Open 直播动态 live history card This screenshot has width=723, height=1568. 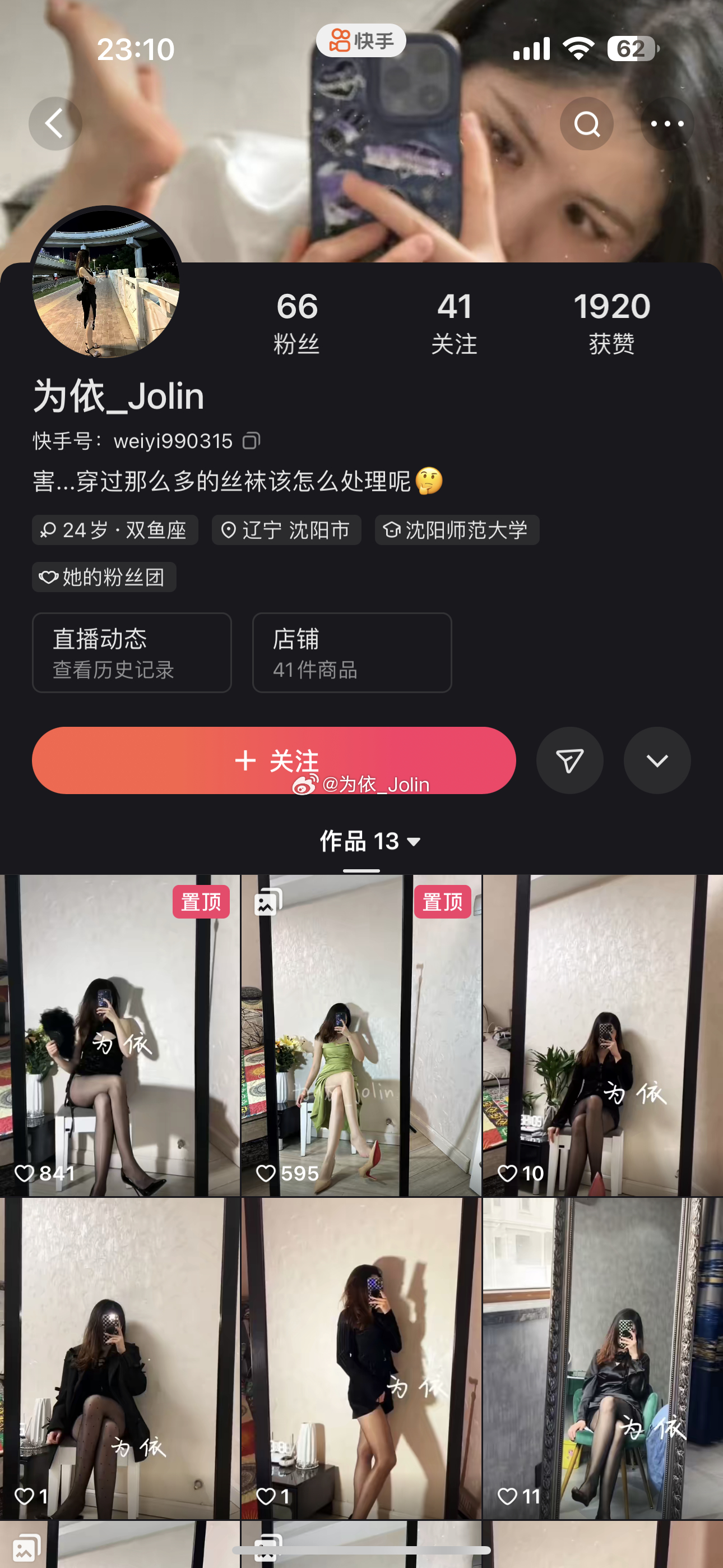[132, 652]
